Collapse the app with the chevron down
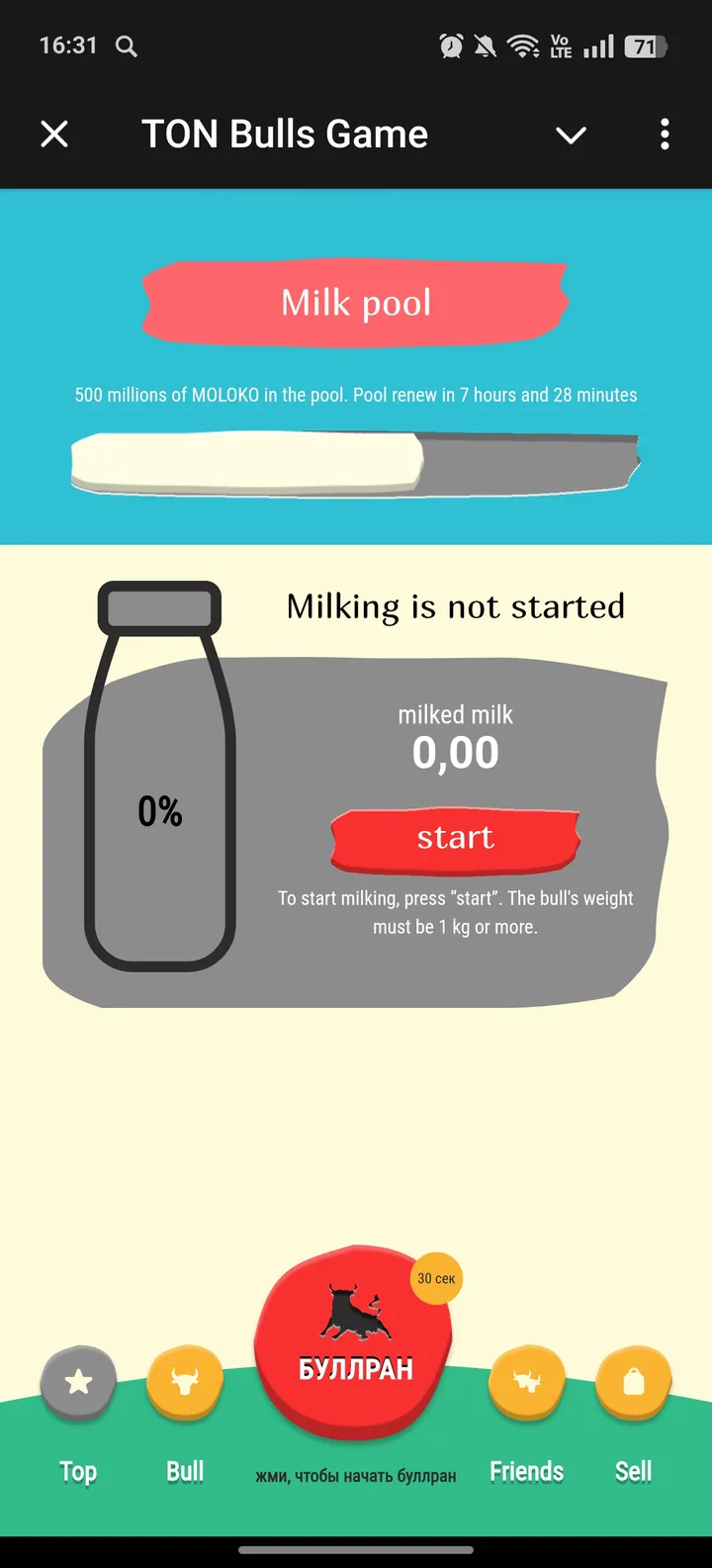Screen dimensions: 712x1568 pyautogui.click(x=571, y=135)
